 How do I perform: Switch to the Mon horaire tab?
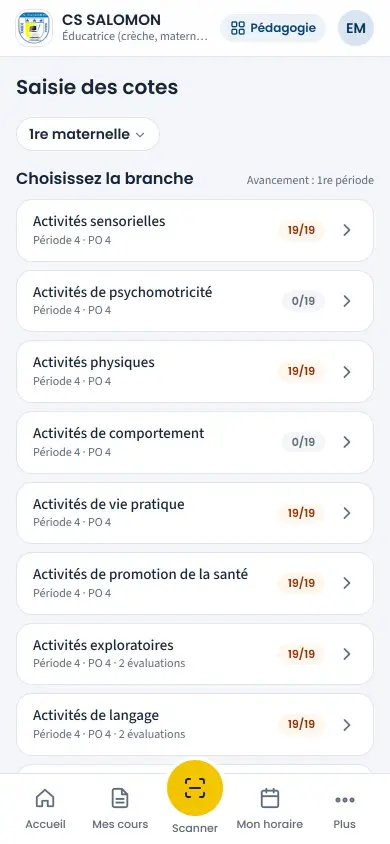tap(270, 809)
